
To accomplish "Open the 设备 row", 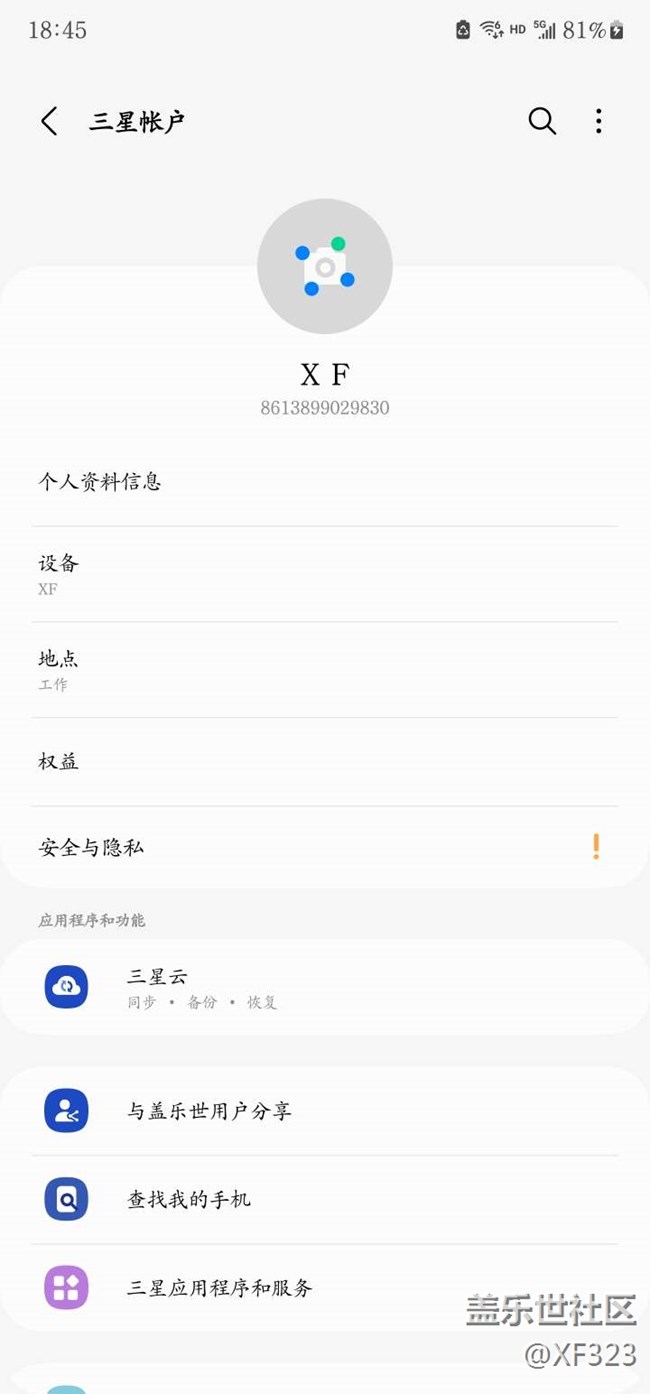I will pos(324,574).
